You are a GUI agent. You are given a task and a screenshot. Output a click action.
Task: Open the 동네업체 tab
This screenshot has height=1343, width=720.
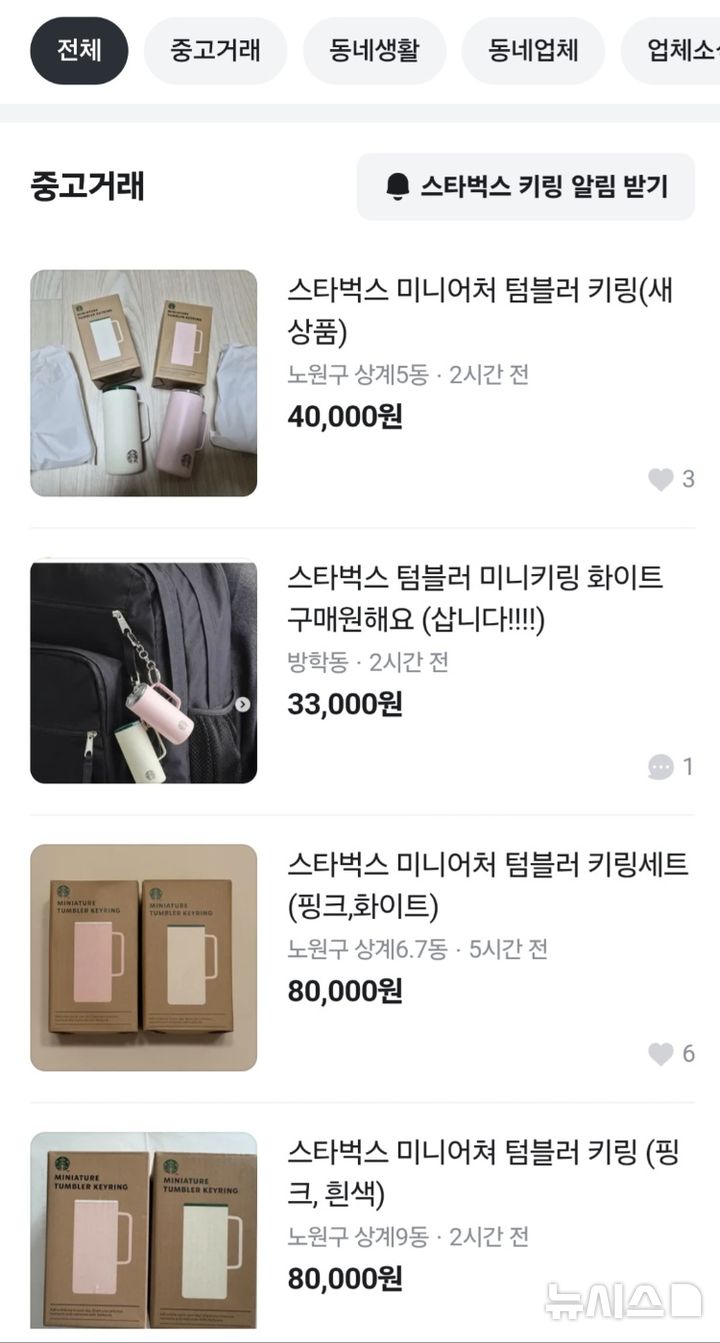pyautogui.click(x=532, y=50)
